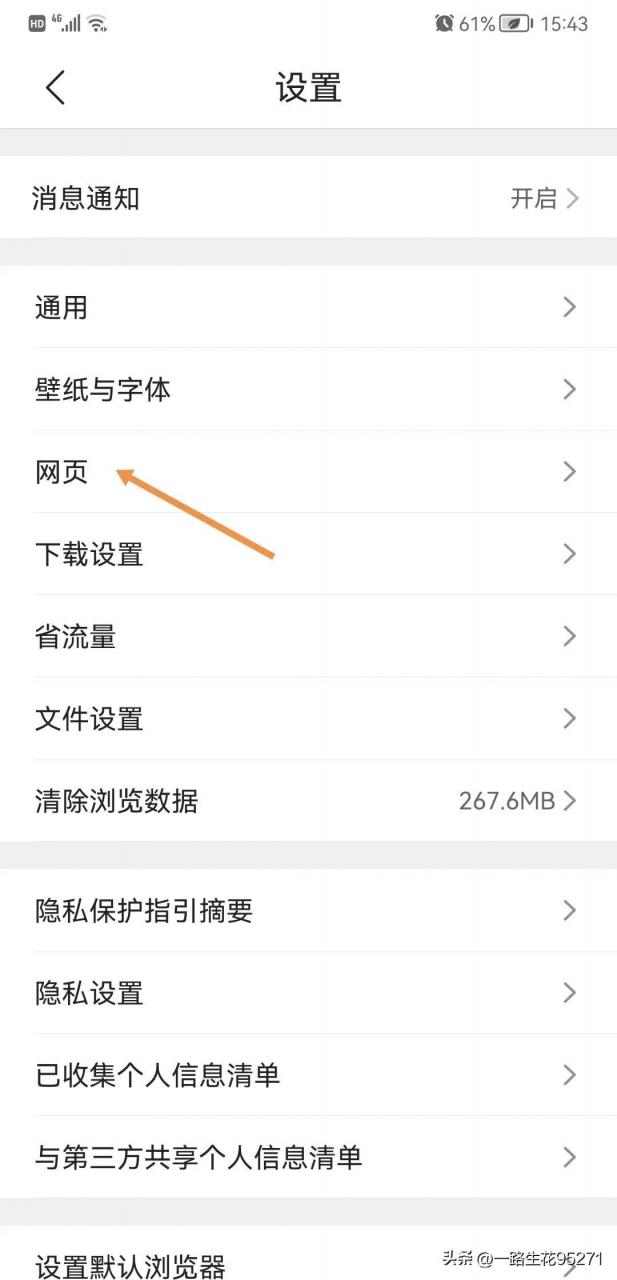Open 下载设置
Image resolution: width=617 pixels, height=1280 pixels.
point(308,554)
